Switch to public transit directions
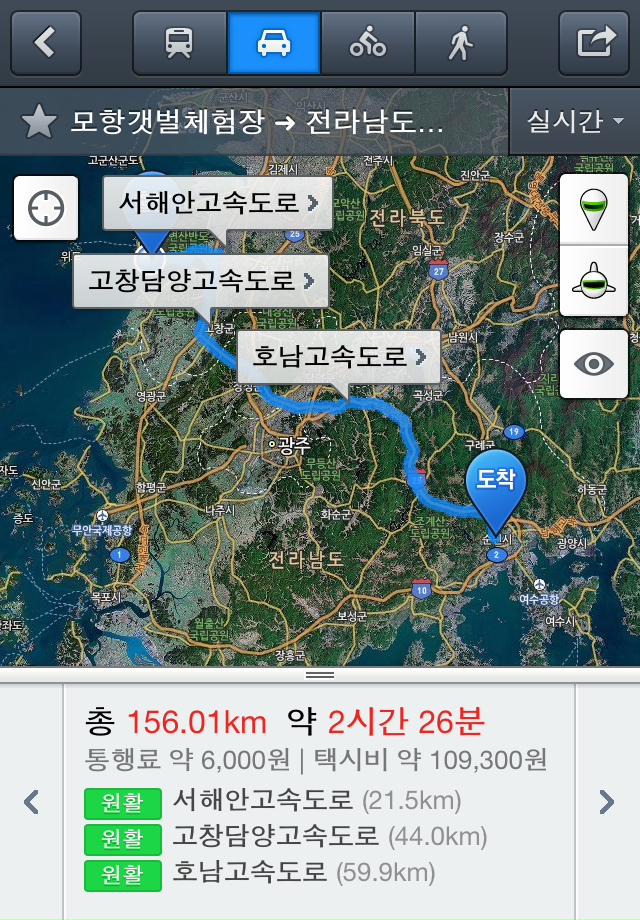 tap(180, 43)
